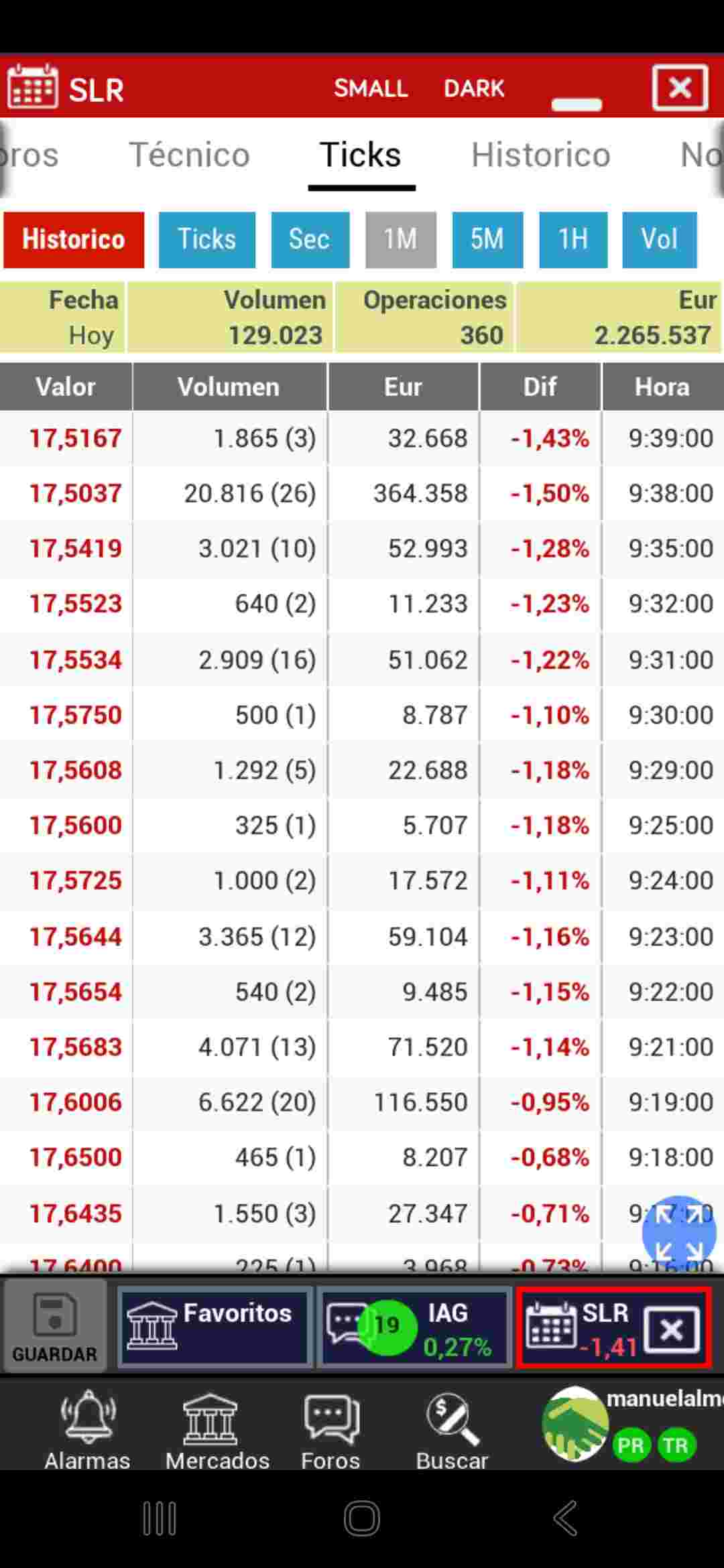Open the Historico top tab
The image size is (724, 1568).
pyautogui.click(x=540, y=155)
